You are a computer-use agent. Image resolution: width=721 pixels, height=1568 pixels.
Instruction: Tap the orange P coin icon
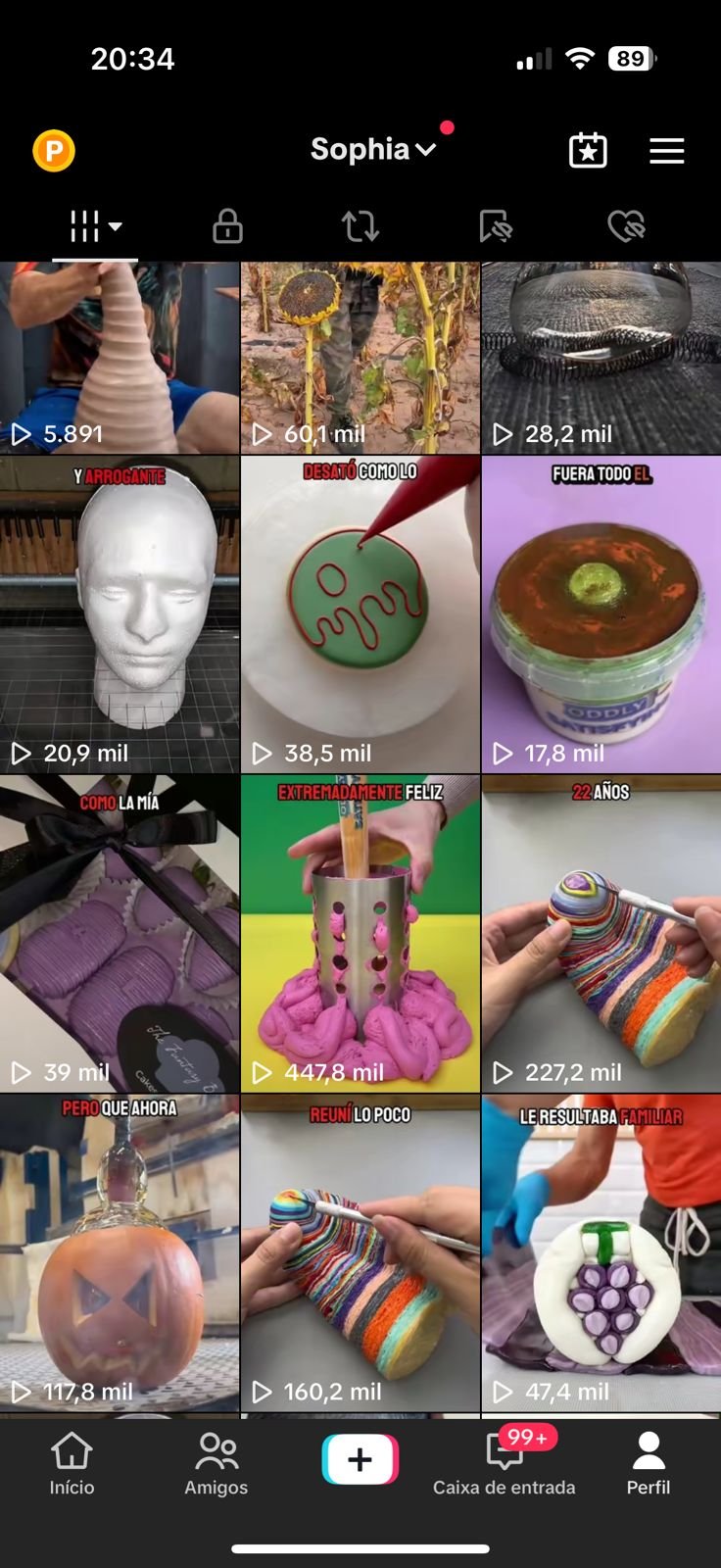pyautogui.click(x=54, y=151)
